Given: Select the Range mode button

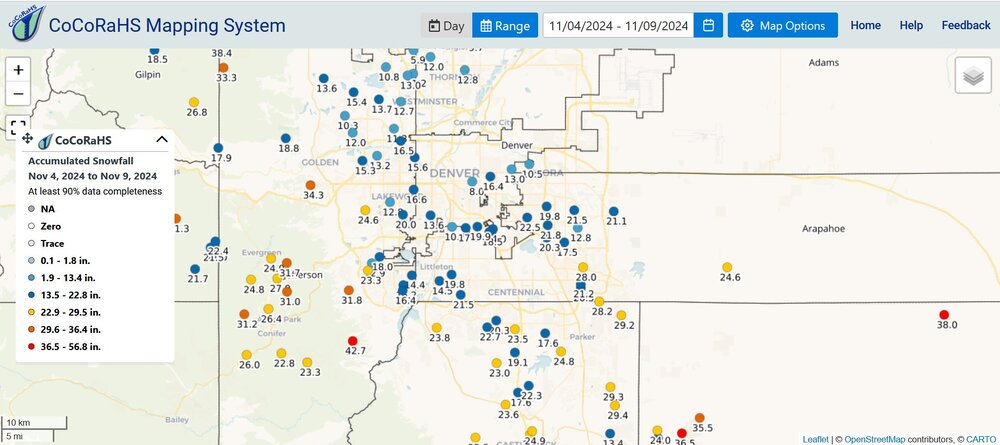Looking at the screenshot, I should pyautogui.click(x=505, y=25).
